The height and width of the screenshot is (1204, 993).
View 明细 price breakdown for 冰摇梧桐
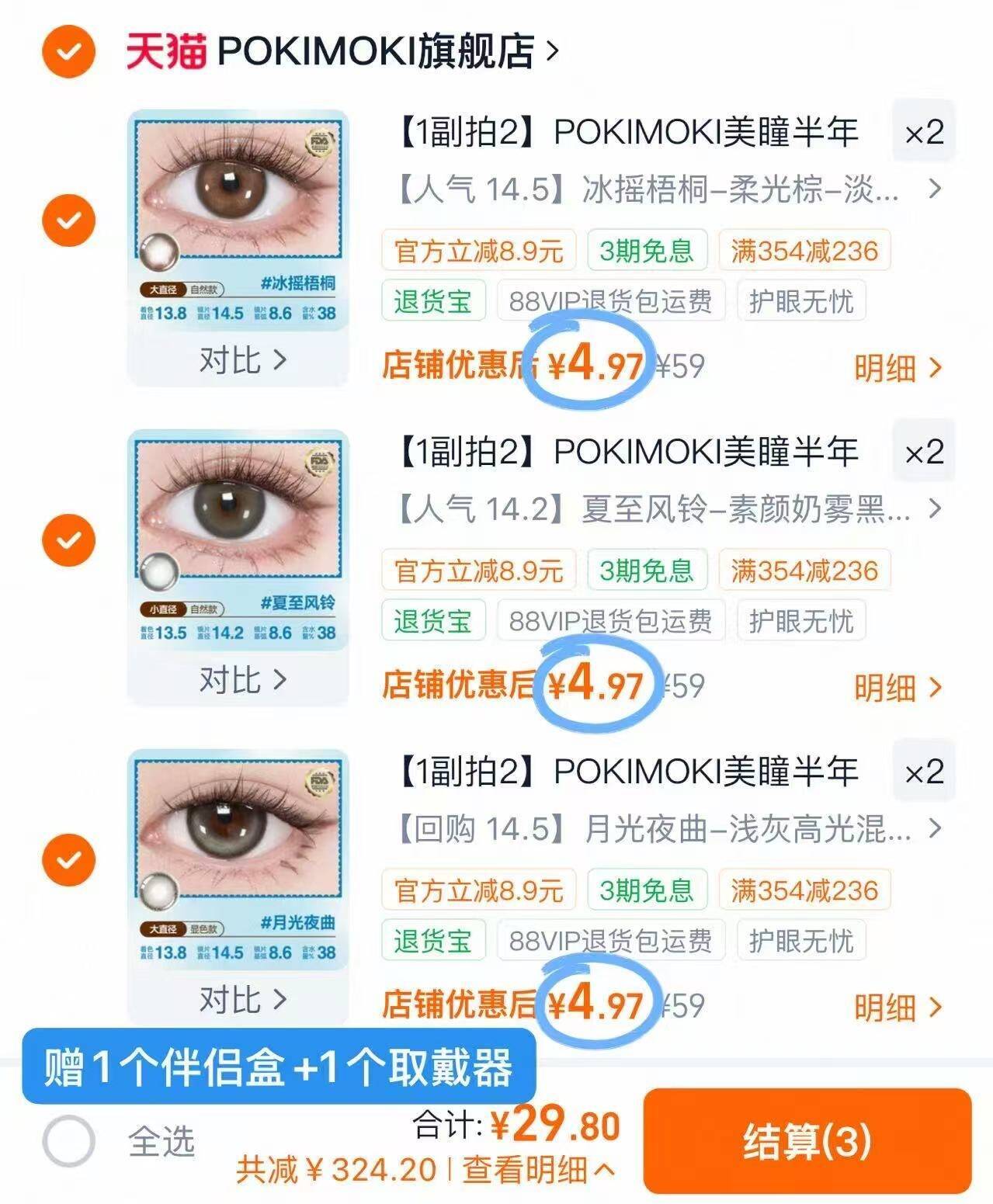(898, 368)
